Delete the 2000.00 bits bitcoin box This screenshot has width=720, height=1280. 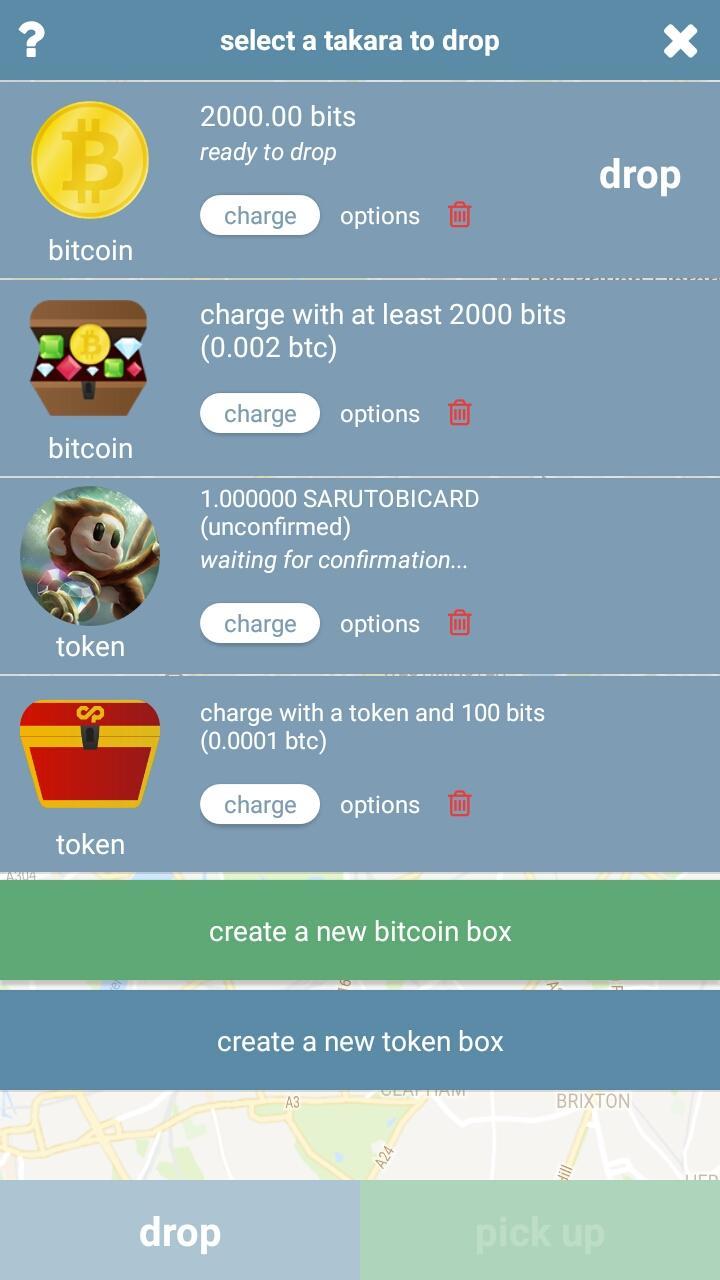point(460,215)
